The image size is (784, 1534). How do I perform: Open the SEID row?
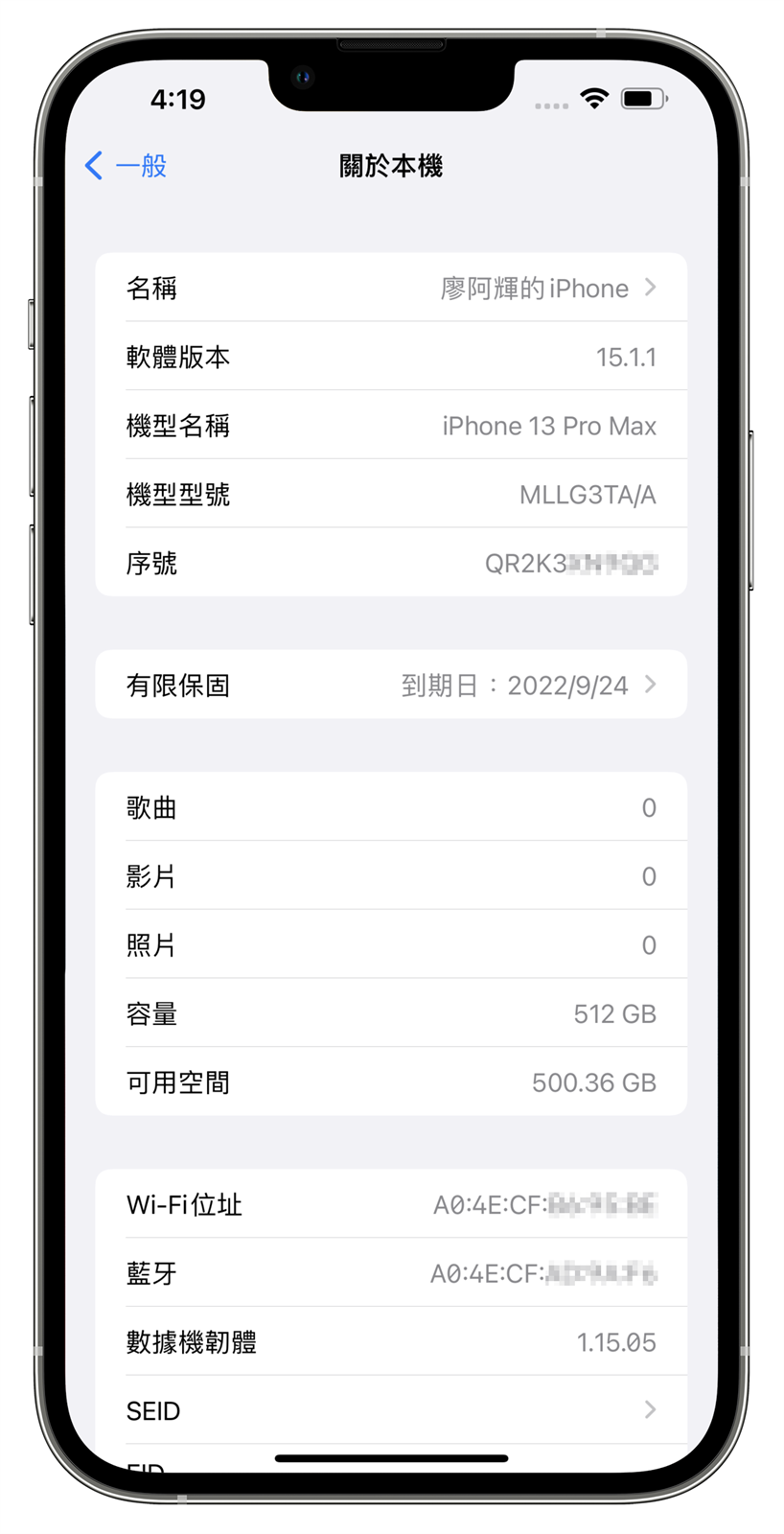[391, 1410]
